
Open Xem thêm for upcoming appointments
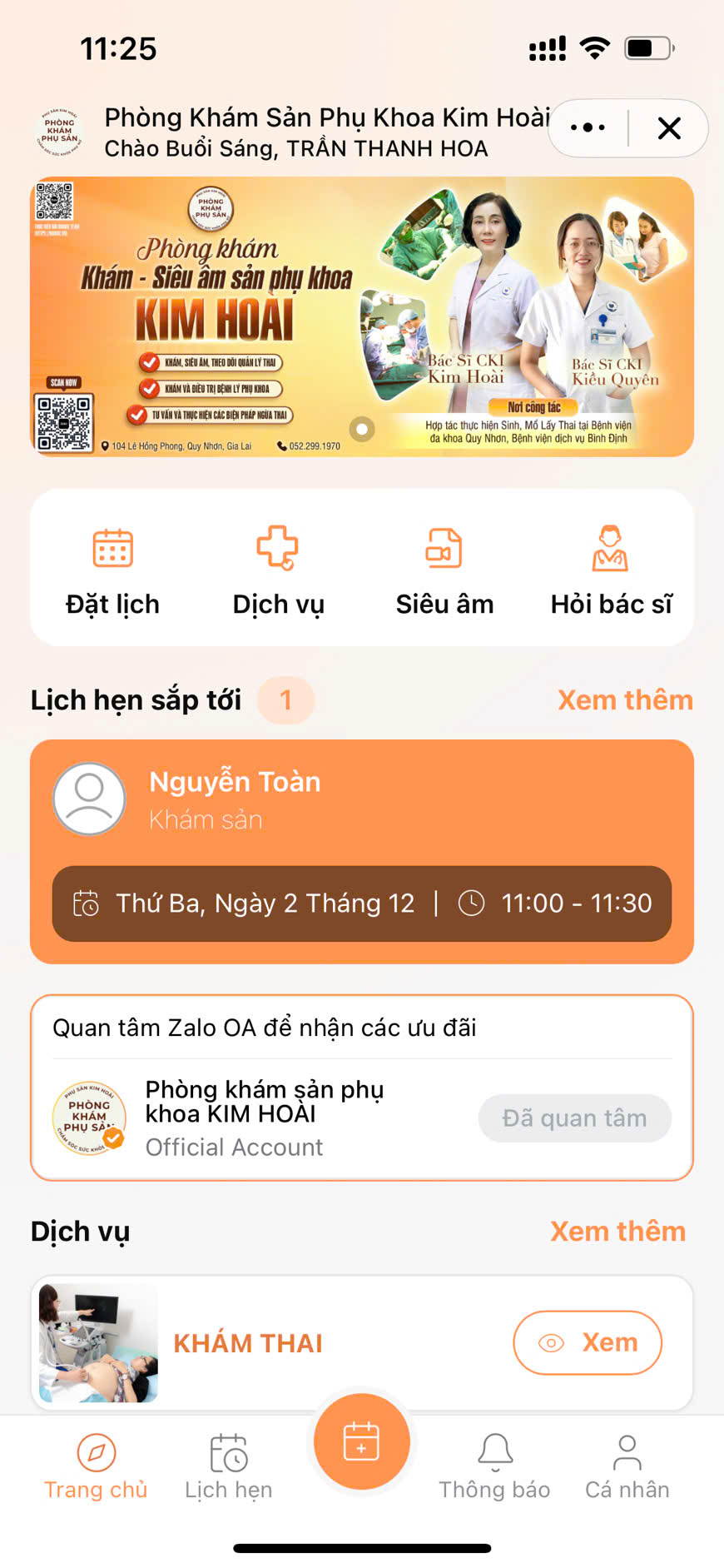click(626, 700)
